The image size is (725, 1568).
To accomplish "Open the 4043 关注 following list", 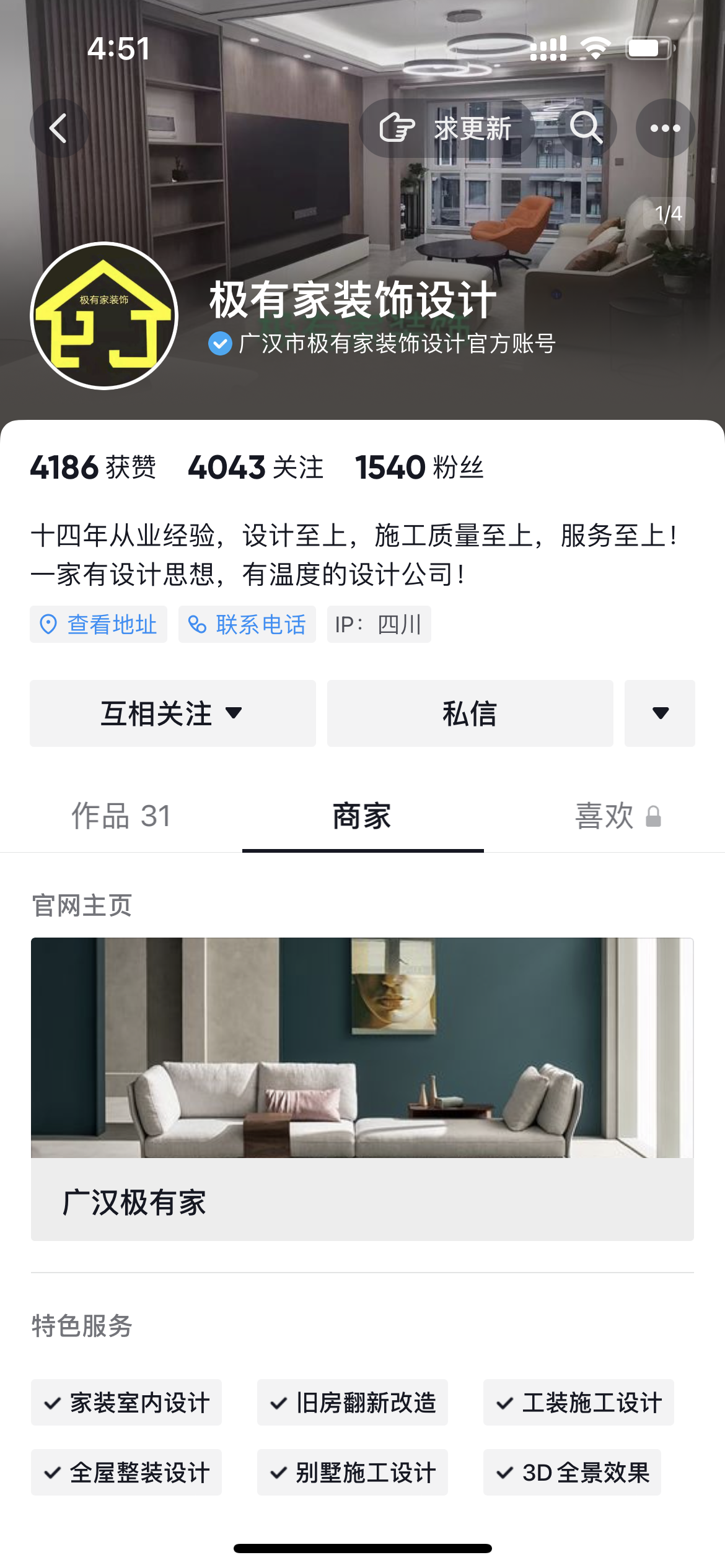I will (255, 468).
